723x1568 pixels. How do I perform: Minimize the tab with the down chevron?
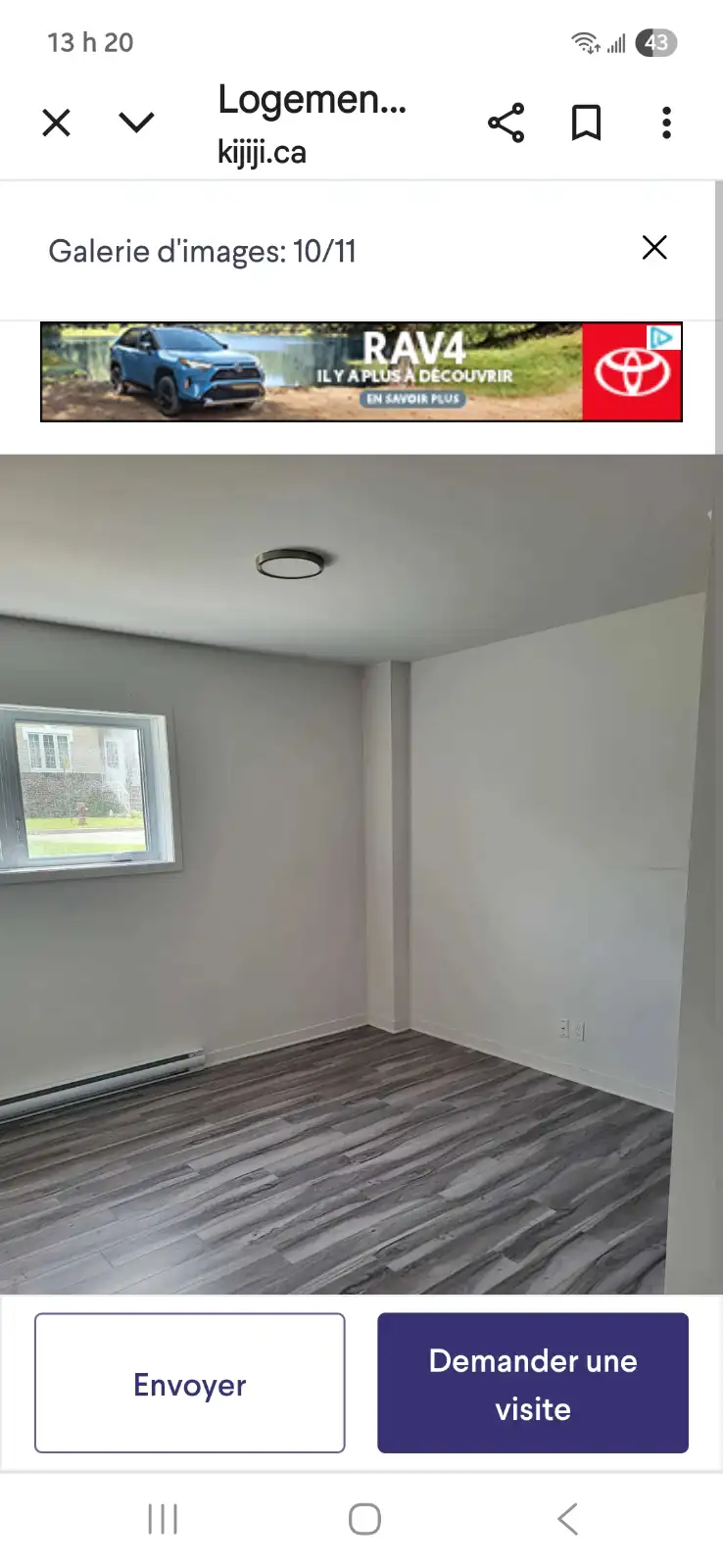[x=136, y=122]
